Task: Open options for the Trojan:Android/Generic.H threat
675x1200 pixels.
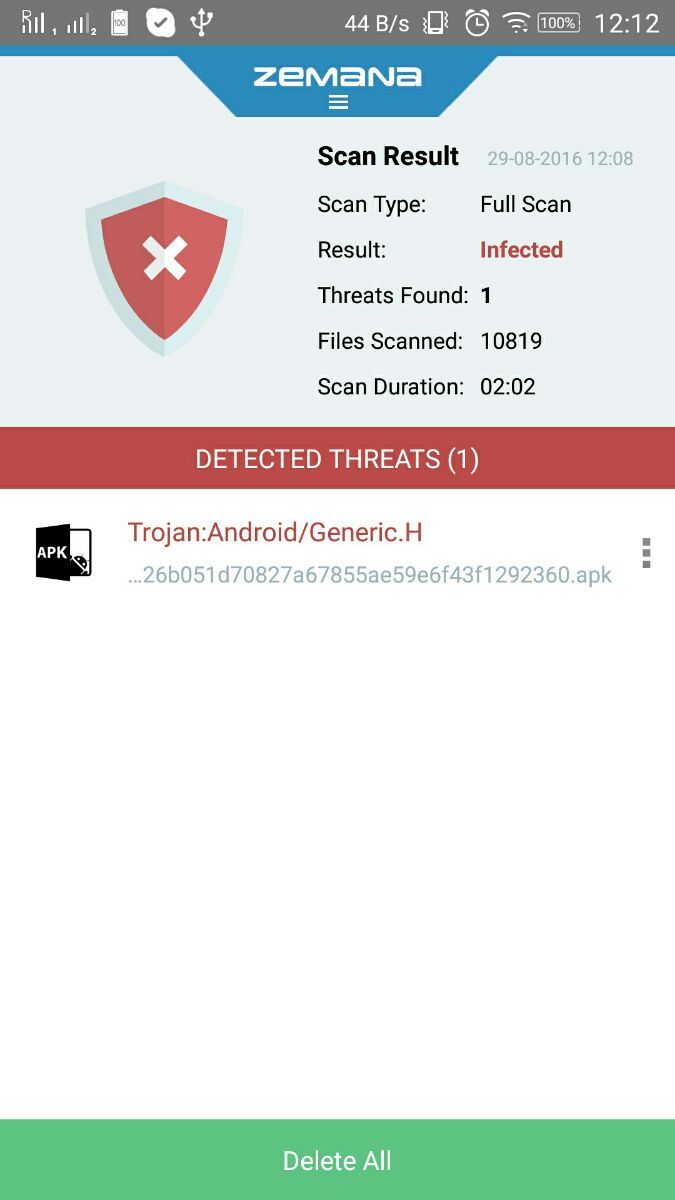Action: (x=646, y=553)
